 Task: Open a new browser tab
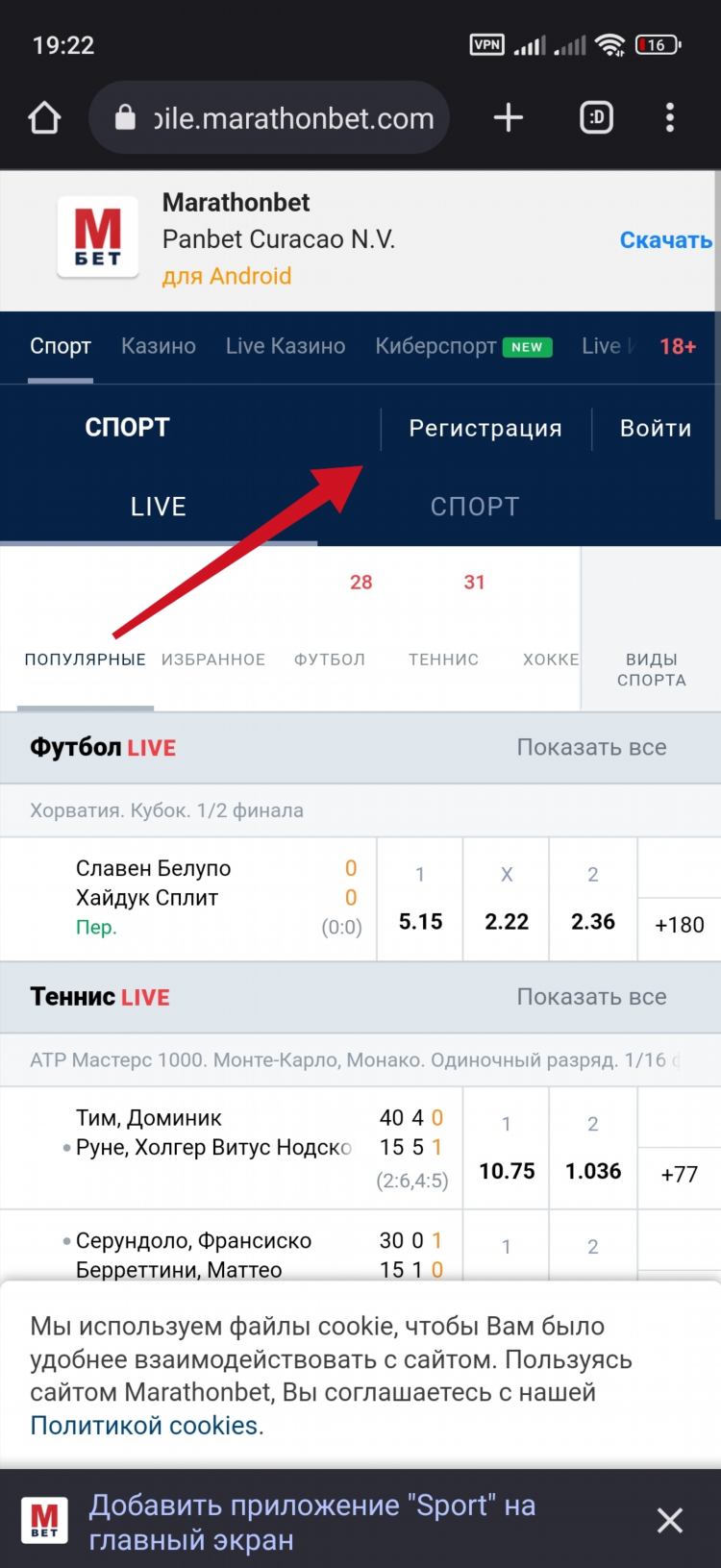tap(508, 118)
